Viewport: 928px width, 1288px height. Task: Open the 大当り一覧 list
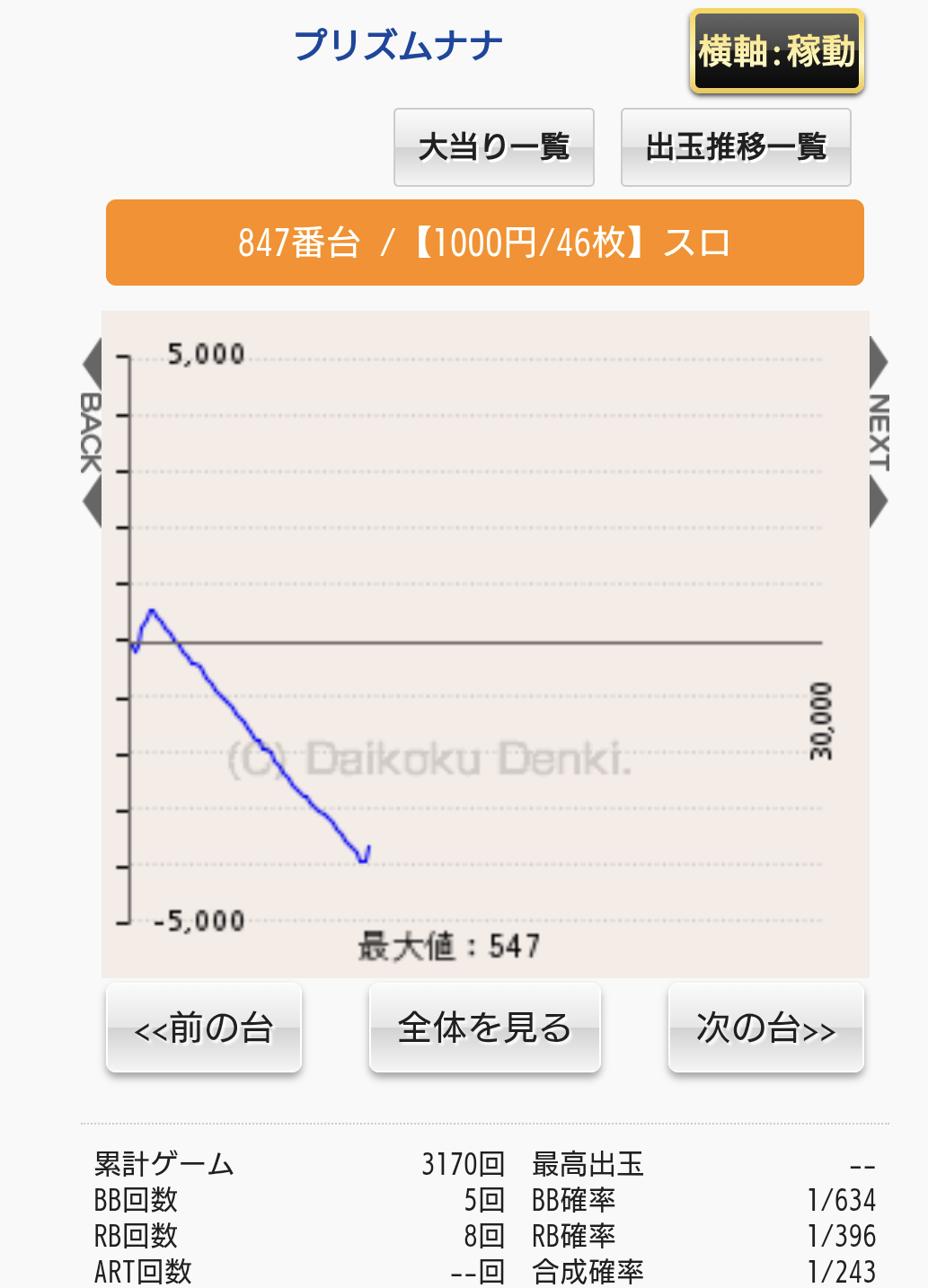coord(493,147)
